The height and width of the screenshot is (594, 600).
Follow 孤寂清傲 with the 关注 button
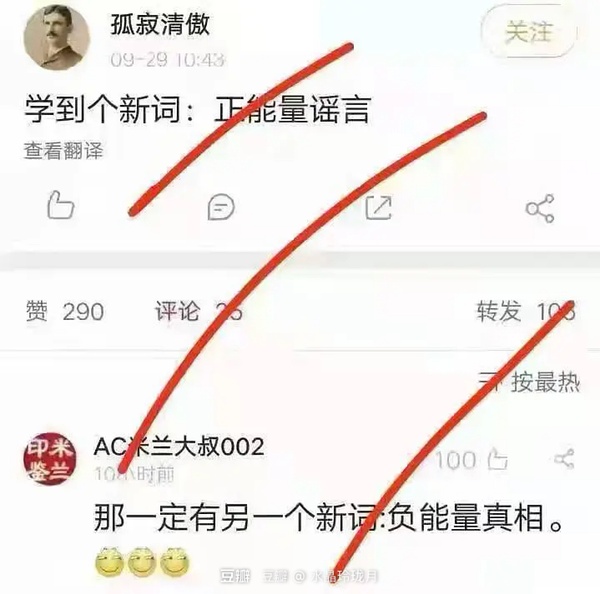529,33
